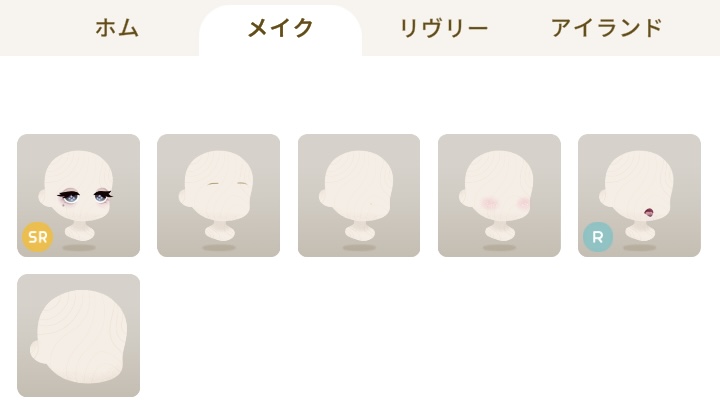
Task: Open the リヴリー tab
Action: (x=443, y=28)
